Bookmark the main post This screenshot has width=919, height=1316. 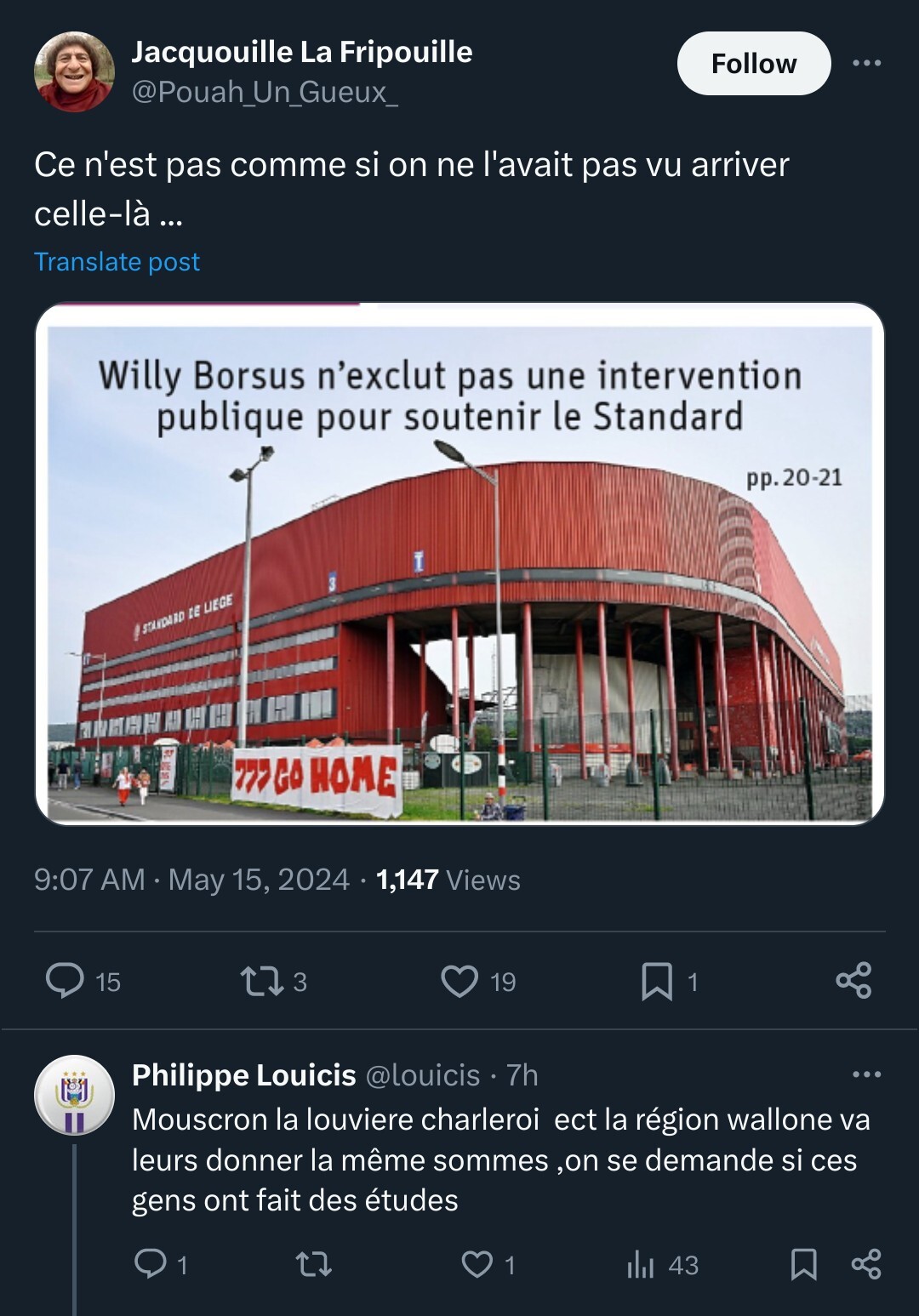pyautogui.click(x=656, y=981)
